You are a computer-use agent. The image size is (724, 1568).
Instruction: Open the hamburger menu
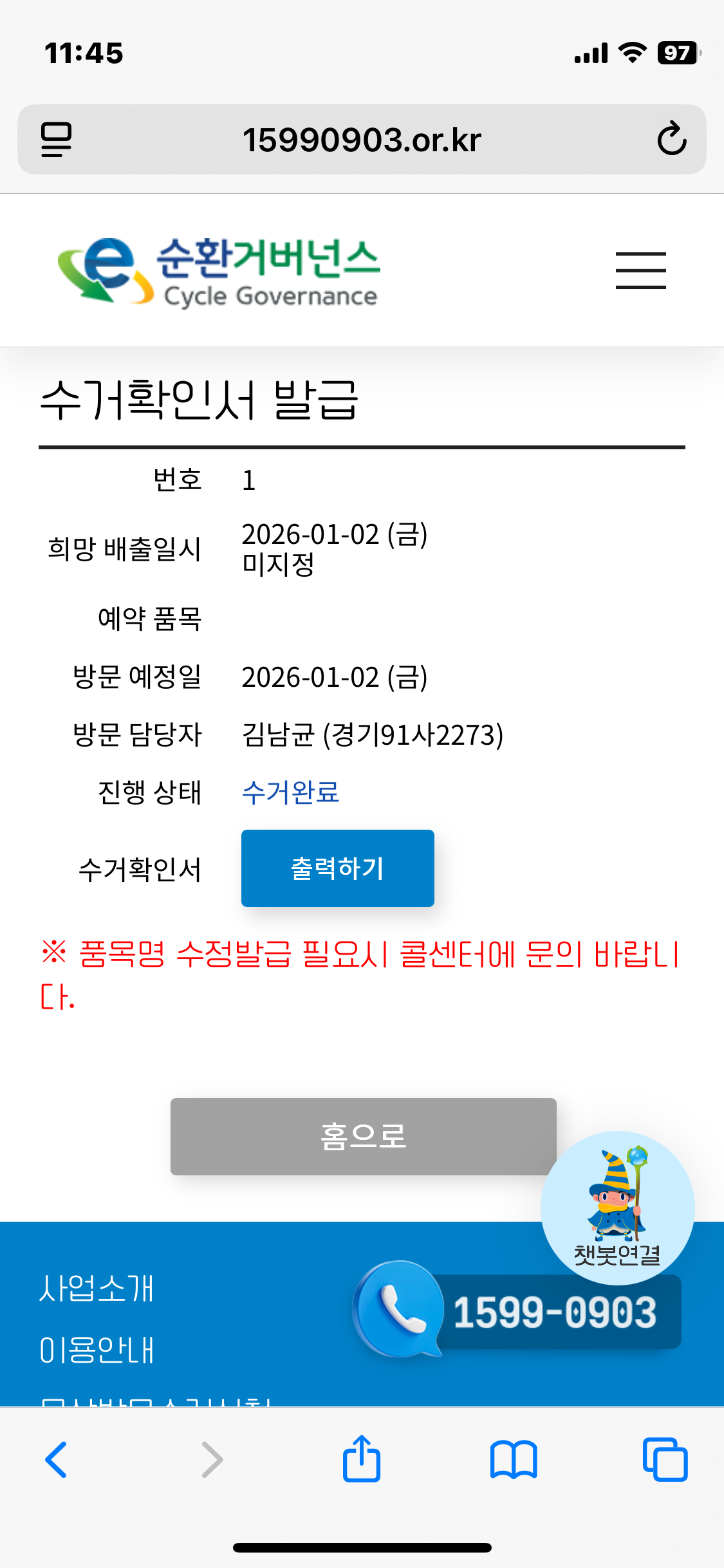(640, 270)
